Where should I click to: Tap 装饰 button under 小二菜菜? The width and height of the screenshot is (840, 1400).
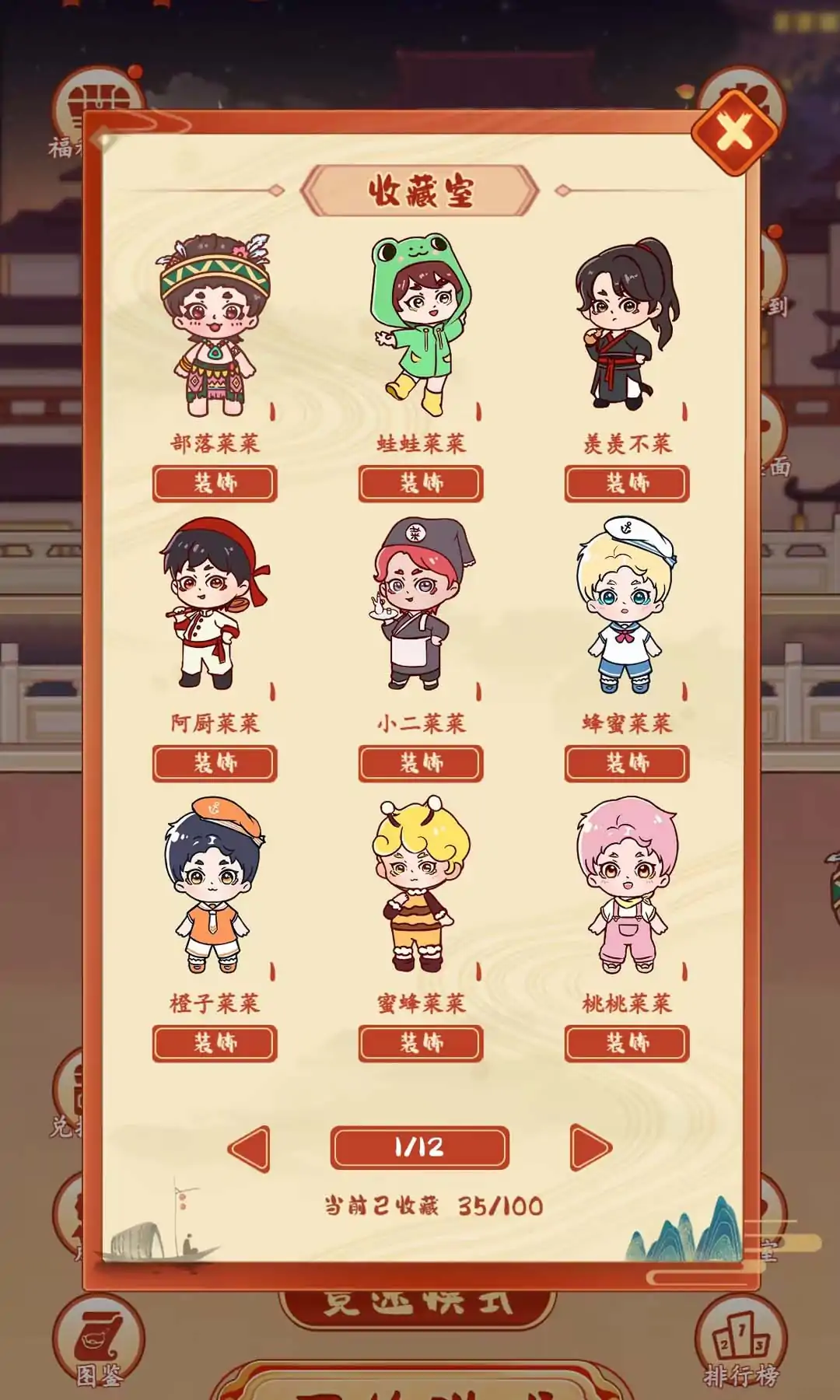(421, 763)
